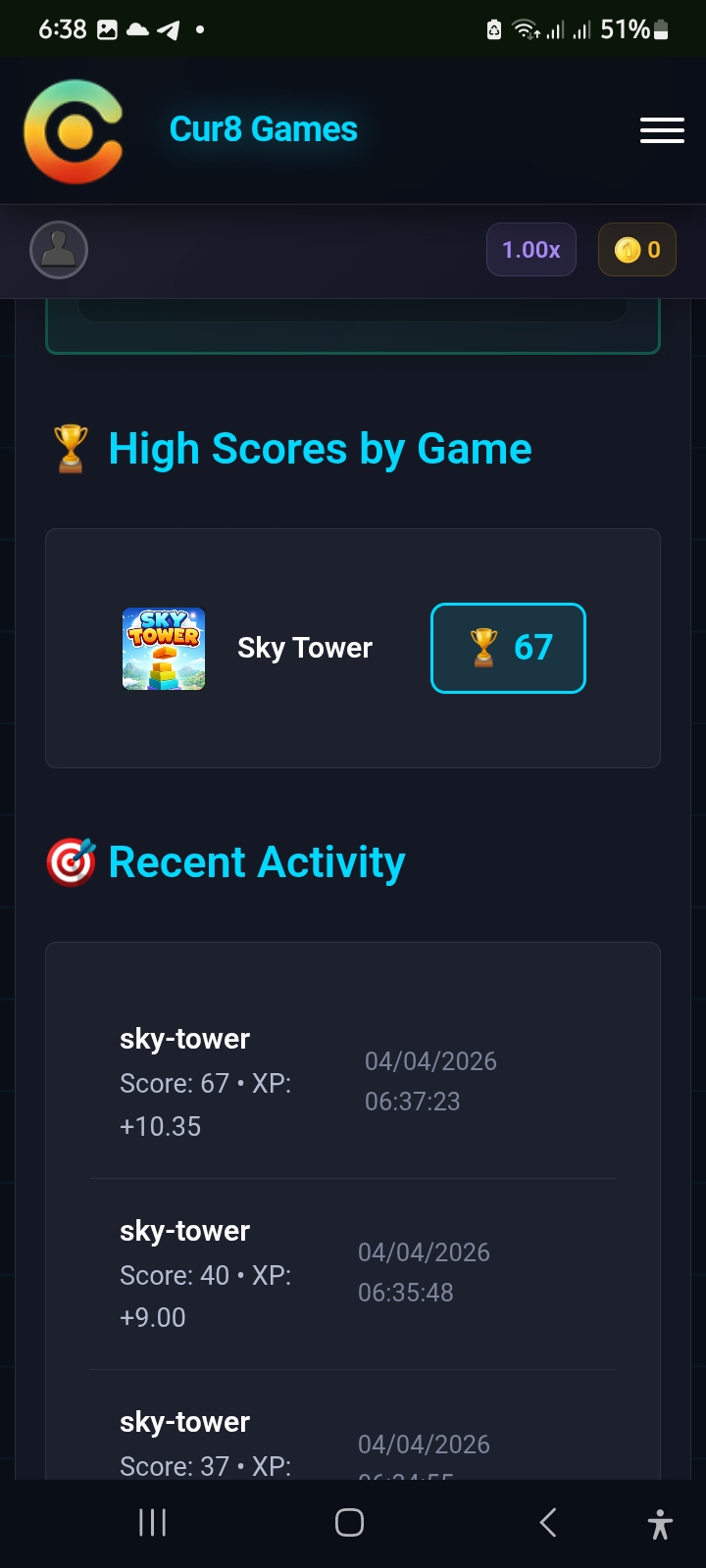Open recent apps from navigation bar
706x1568 pixels.
pos(153,1522)
